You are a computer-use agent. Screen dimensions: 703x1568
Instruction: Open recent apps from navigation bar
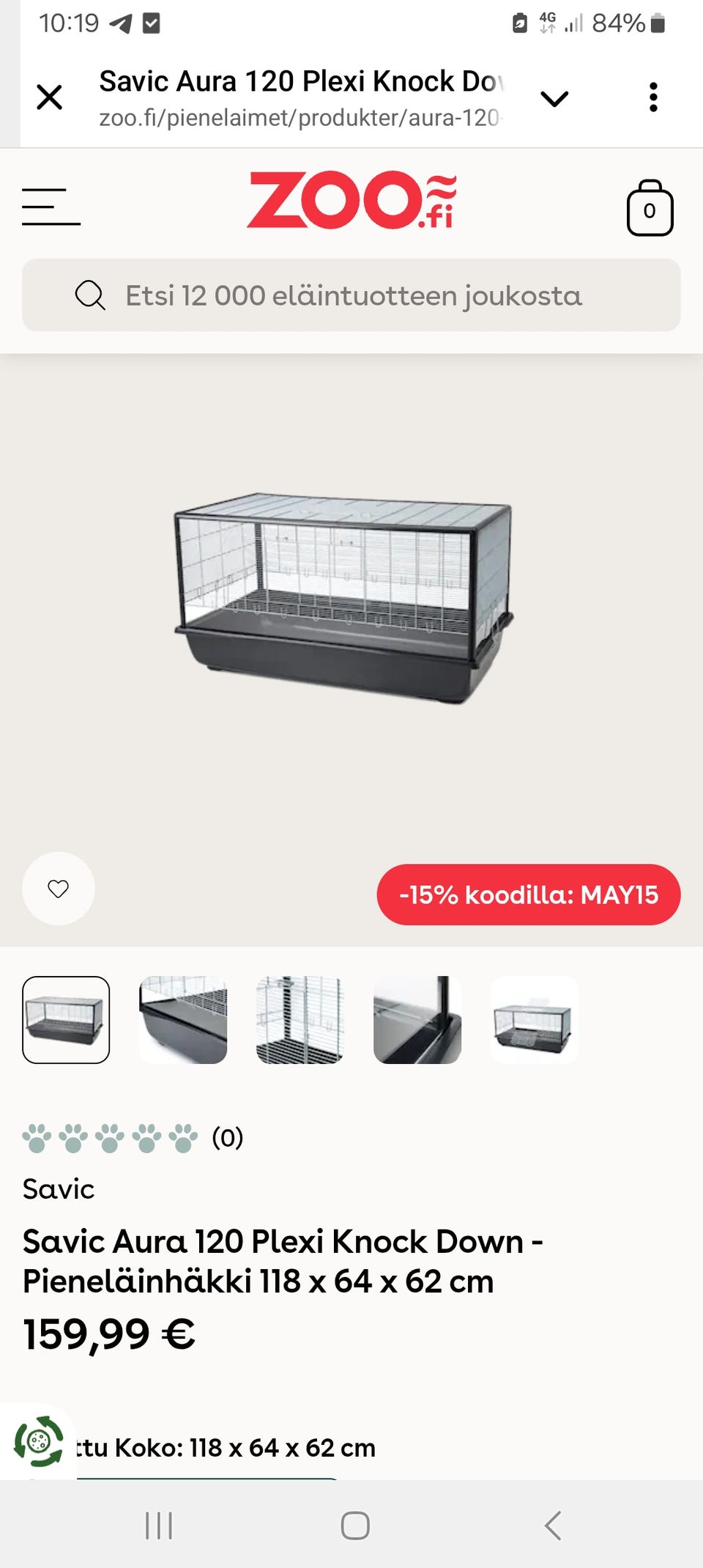pyautogui.click(x=159, y=1526)
